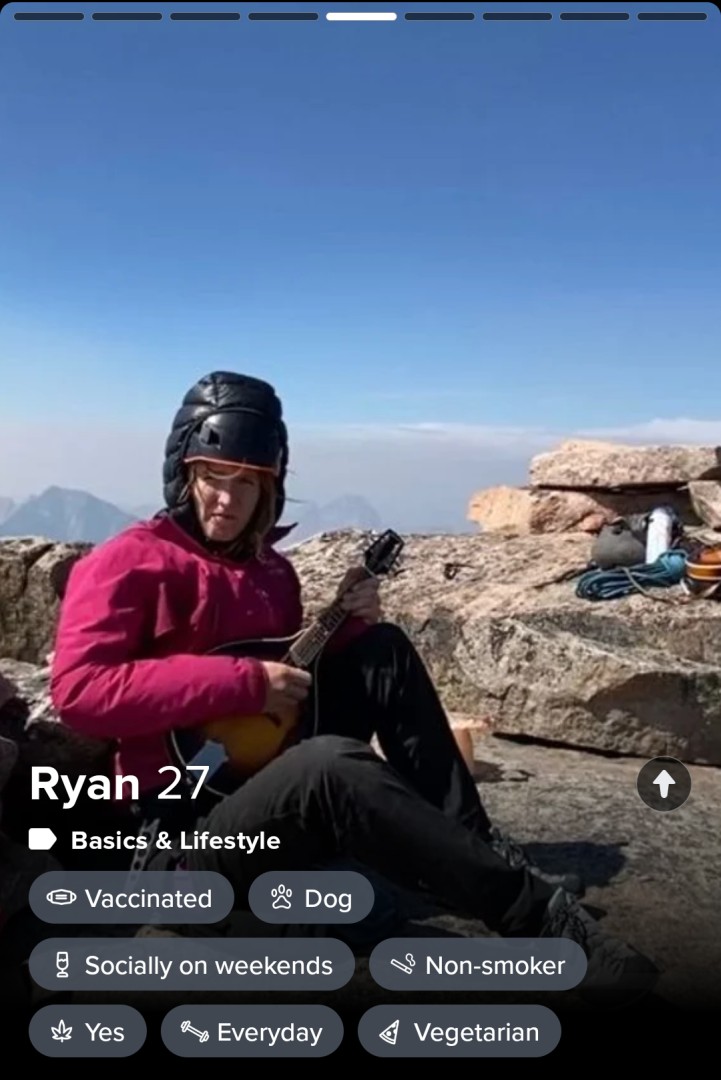Open Ryan's full profile with up arrow
This screenshot has width=721, height=1080.
point(664,784)
